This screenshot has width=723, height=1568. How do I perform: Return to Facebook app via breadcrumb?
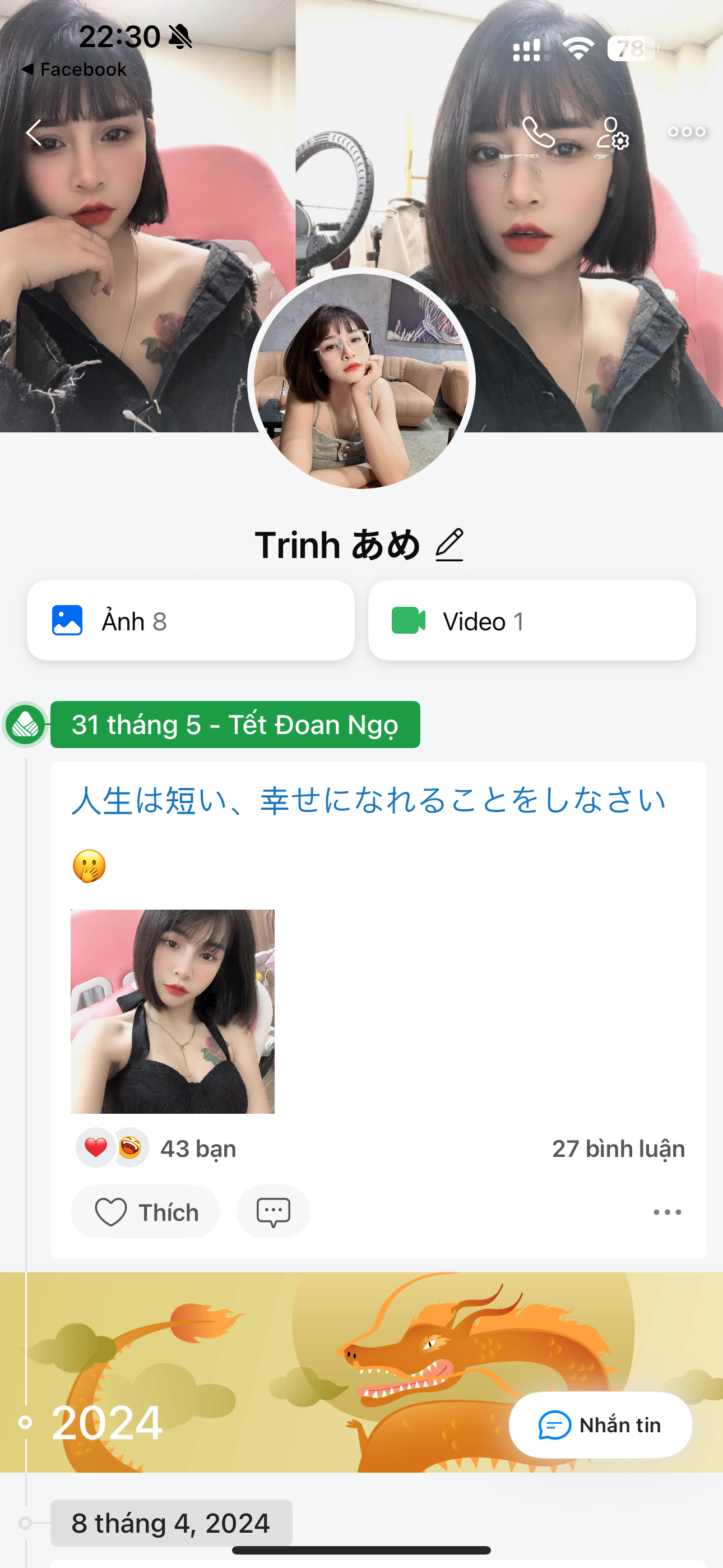(74, 70)
